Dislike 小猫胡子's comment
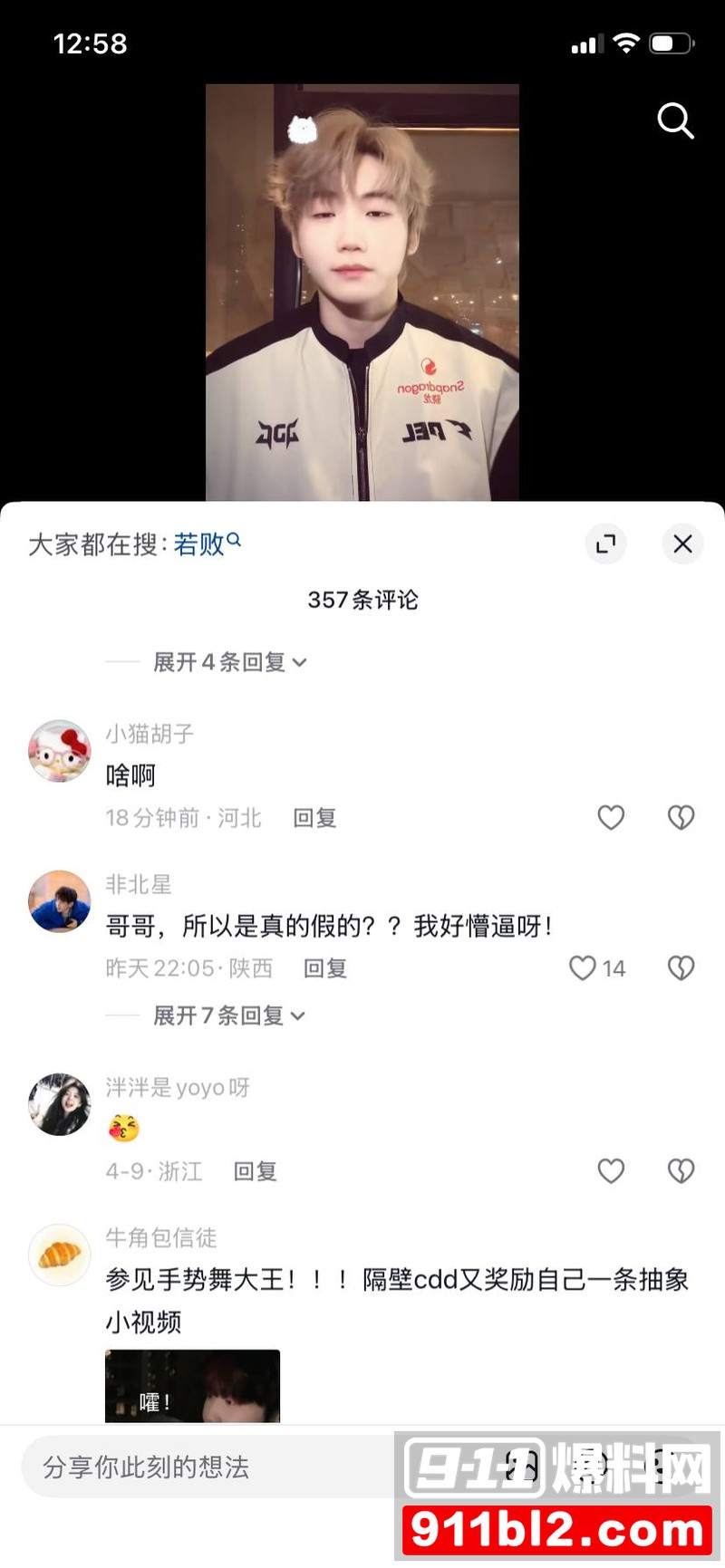The height and width of the screenshot is (1568, 725). [x=681, y=818]
